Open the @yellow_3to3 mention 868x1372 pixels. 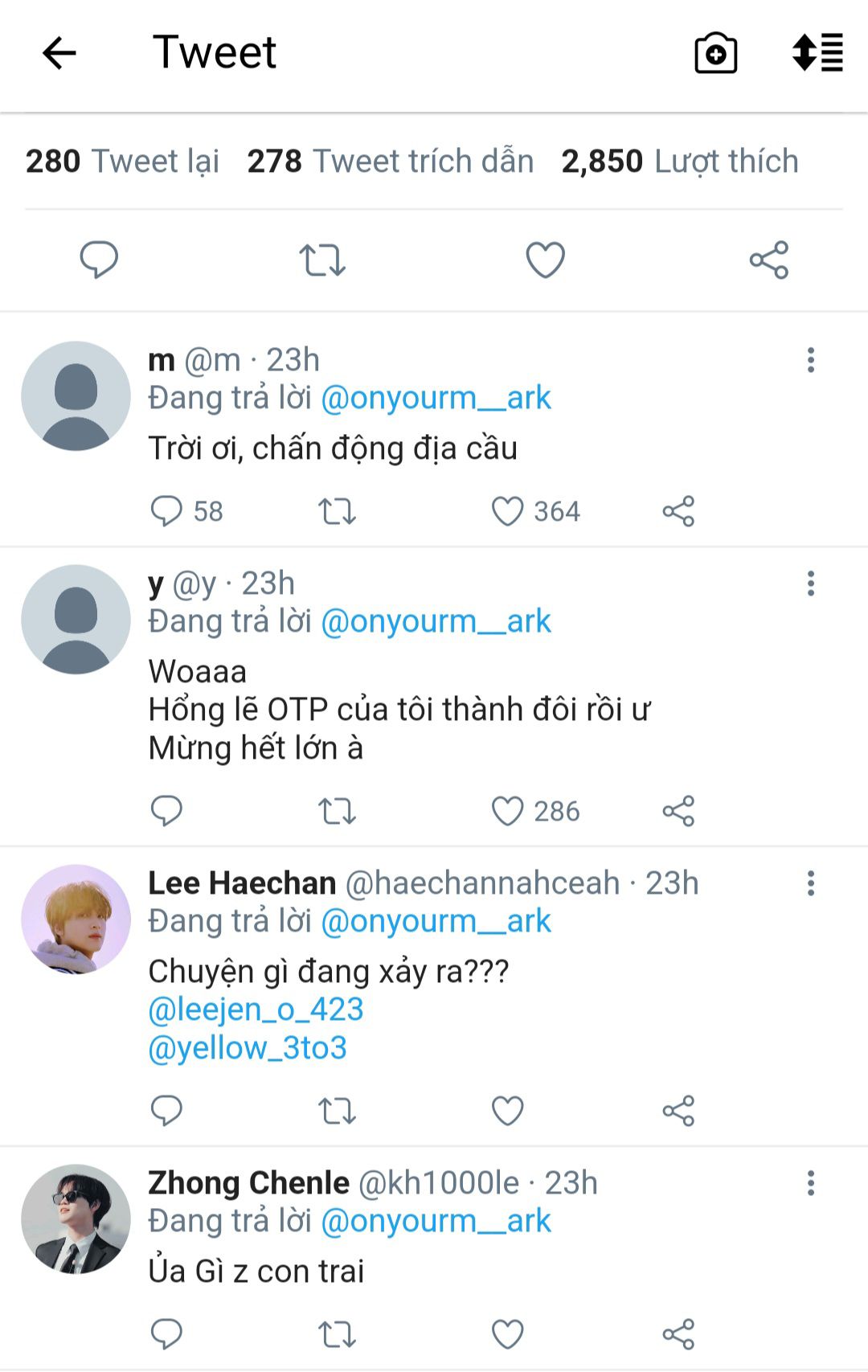pyautogui.click(x=248, y=1048)
